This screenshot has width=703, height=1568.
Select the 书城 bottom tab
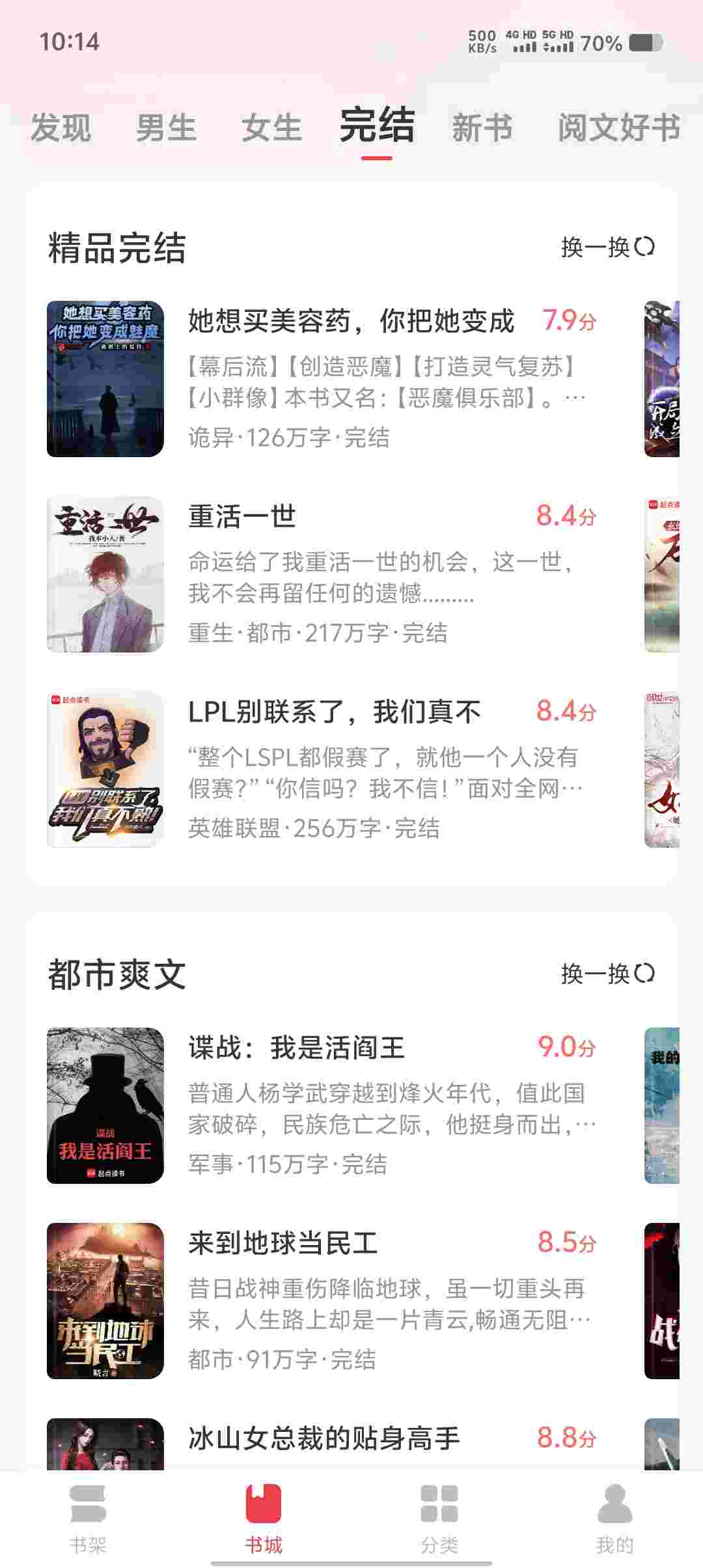pos(264,1519)
